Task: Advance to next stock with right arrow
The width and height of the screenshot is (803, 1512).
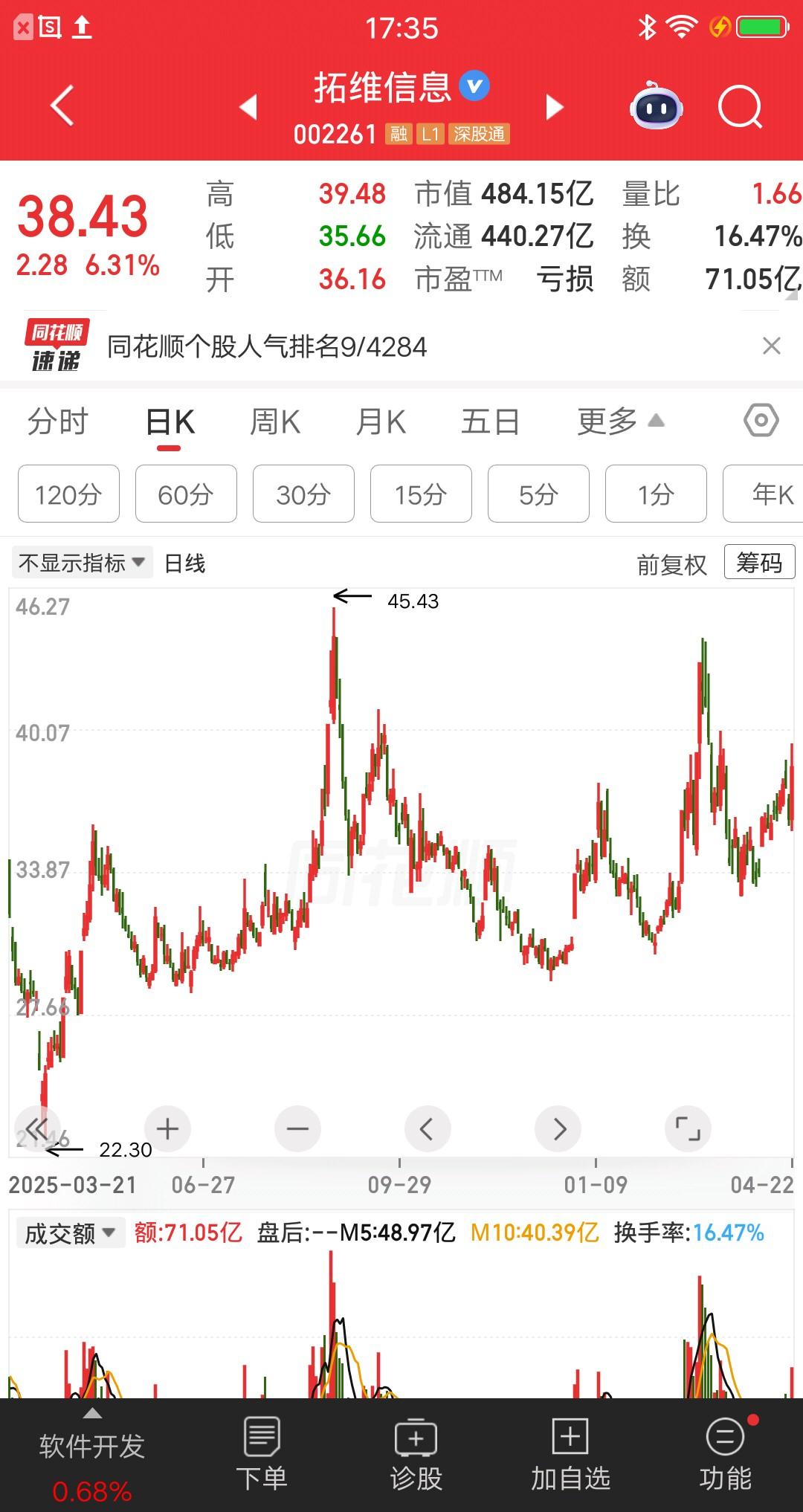Action: point(554,108)
